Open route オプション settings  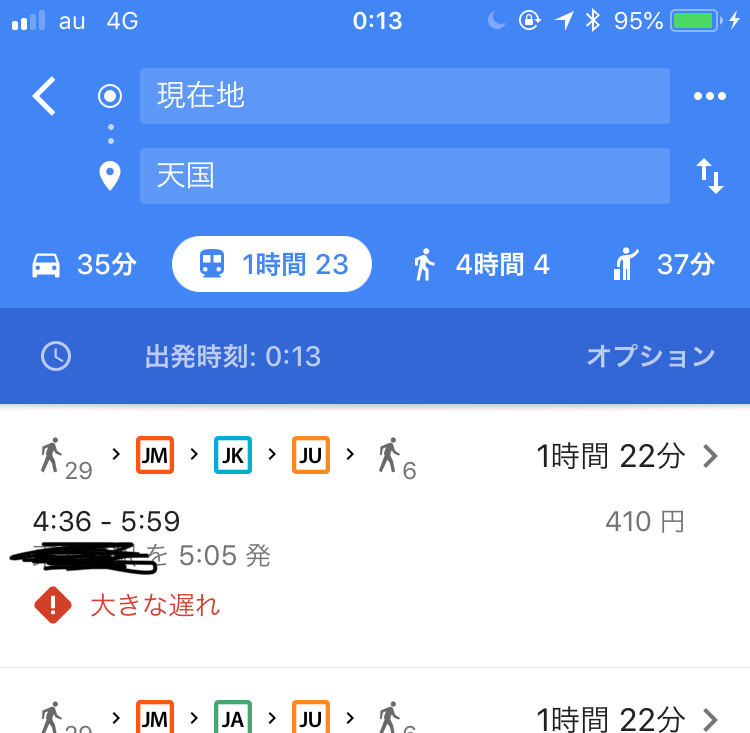651,356
